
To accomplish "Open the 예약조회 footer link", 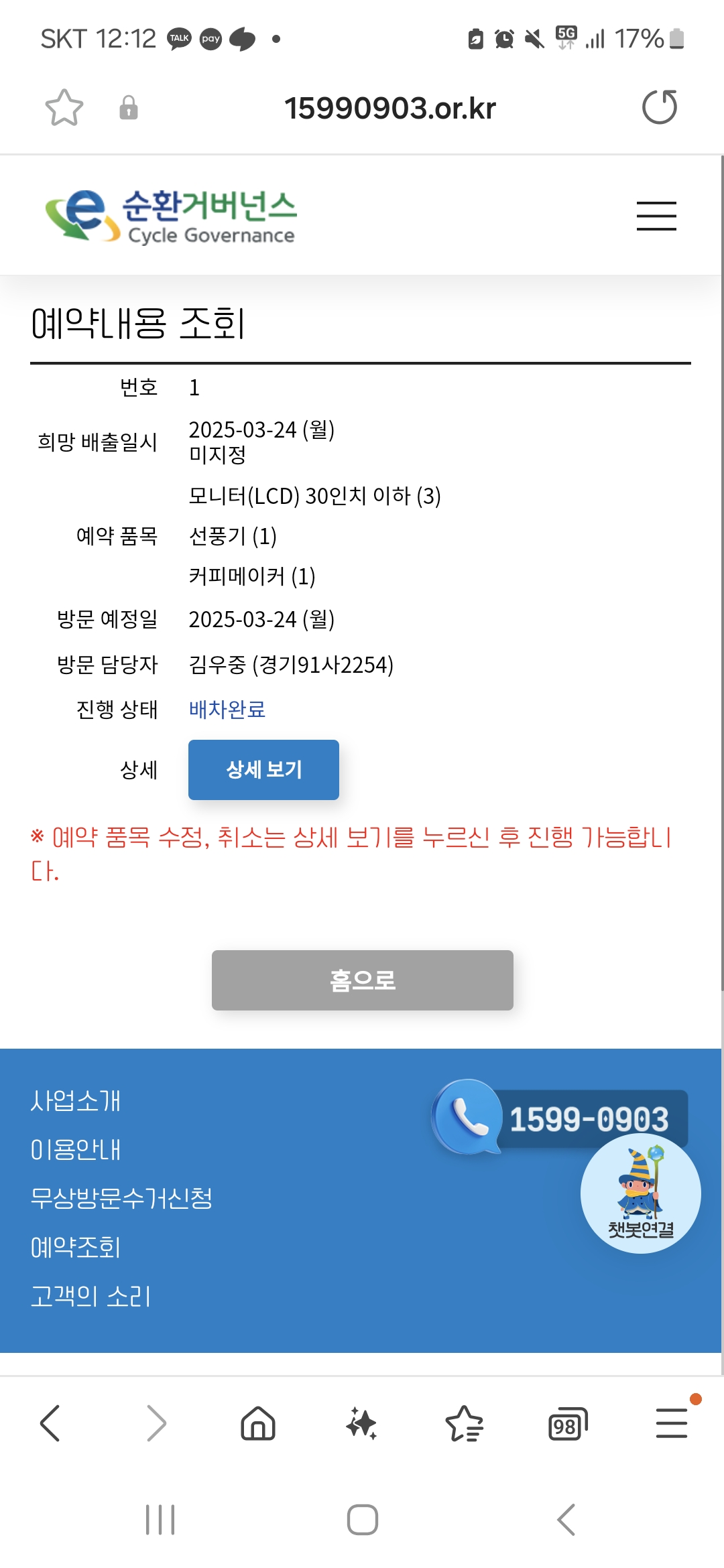I will (x=75, y=1248).
